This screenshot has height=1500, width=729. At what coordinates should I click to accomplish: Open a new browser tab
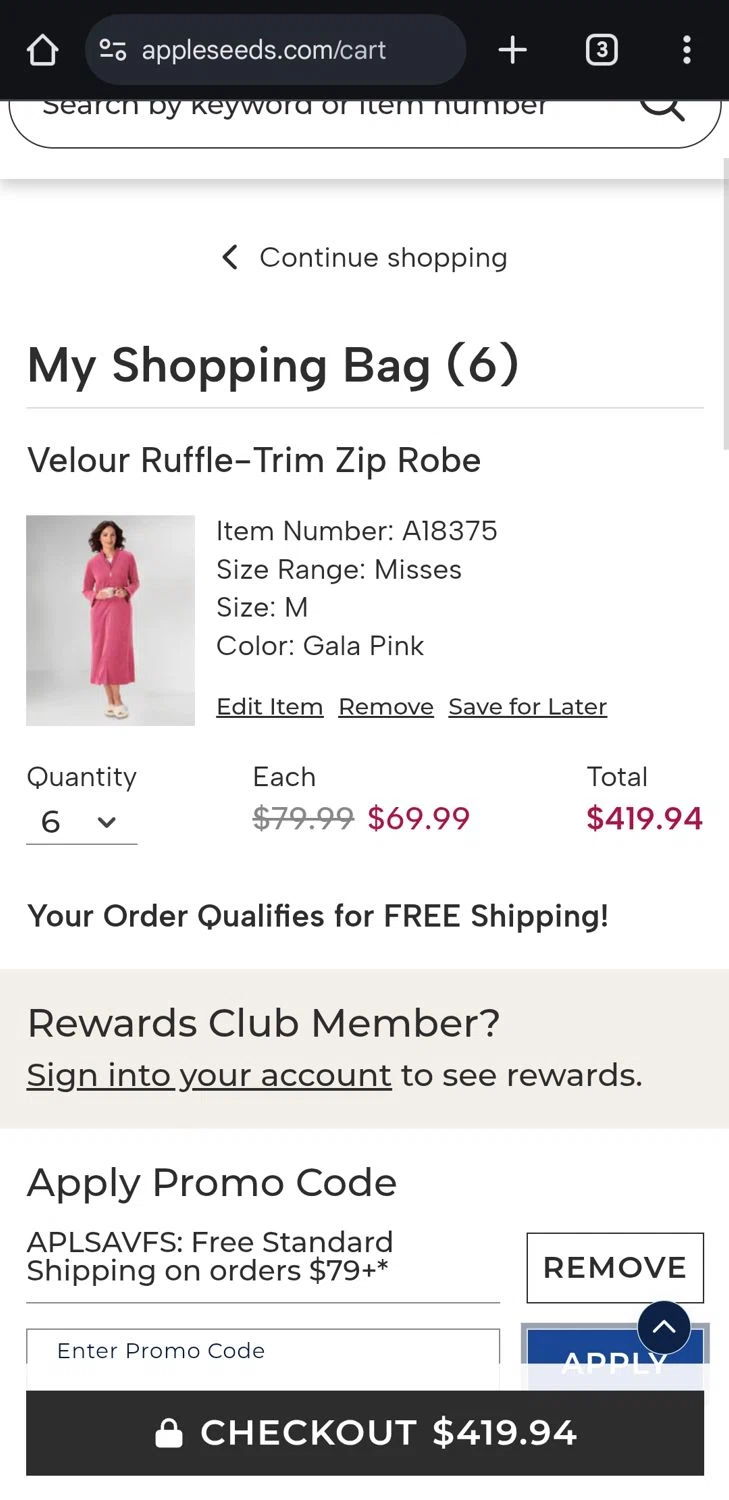512,50
